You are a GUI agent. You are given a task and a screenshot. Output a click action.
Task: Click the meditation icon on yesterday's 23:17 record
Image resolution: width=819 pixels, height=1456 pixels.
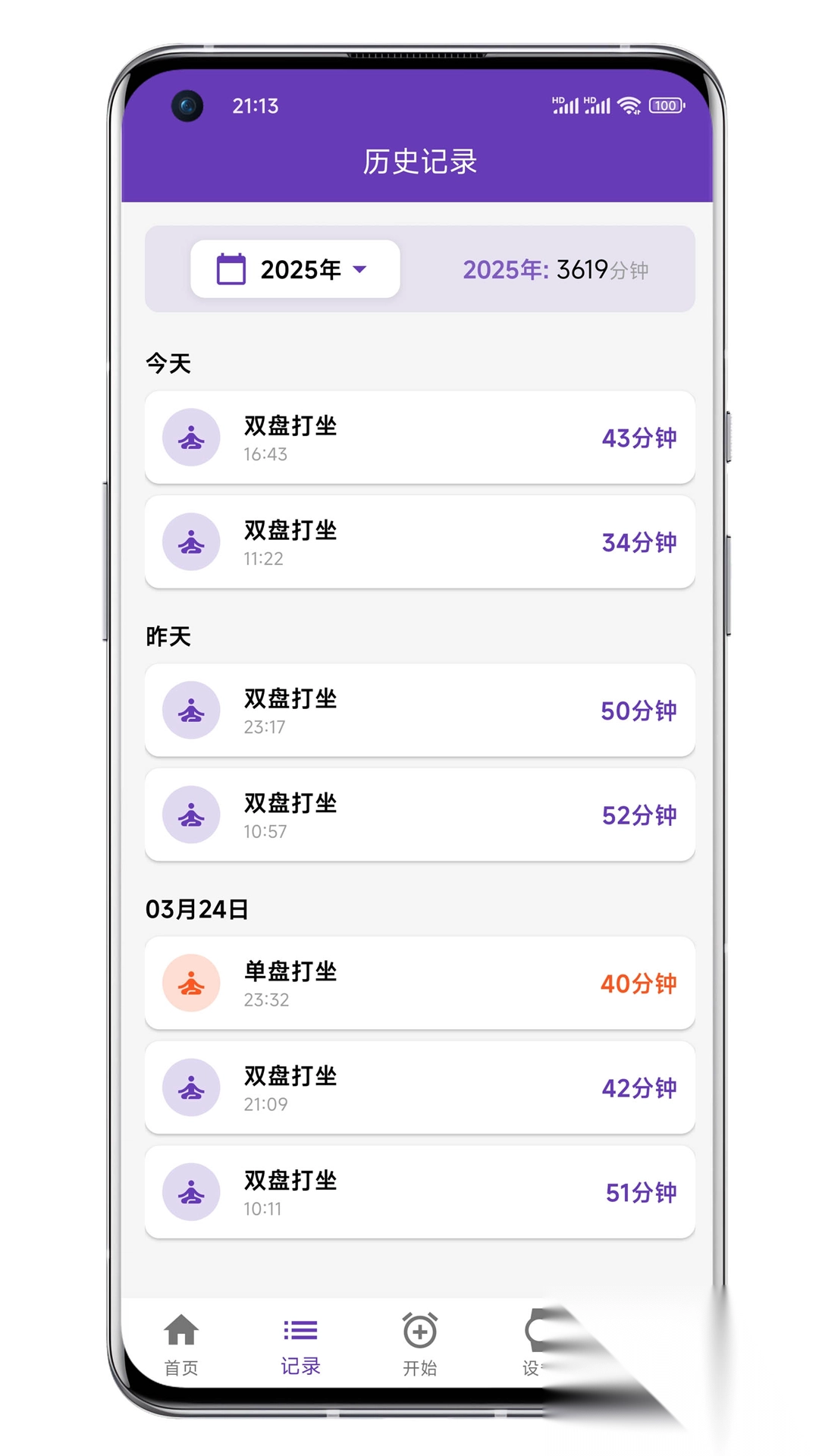pyautogui.click(x=190, y=710)
